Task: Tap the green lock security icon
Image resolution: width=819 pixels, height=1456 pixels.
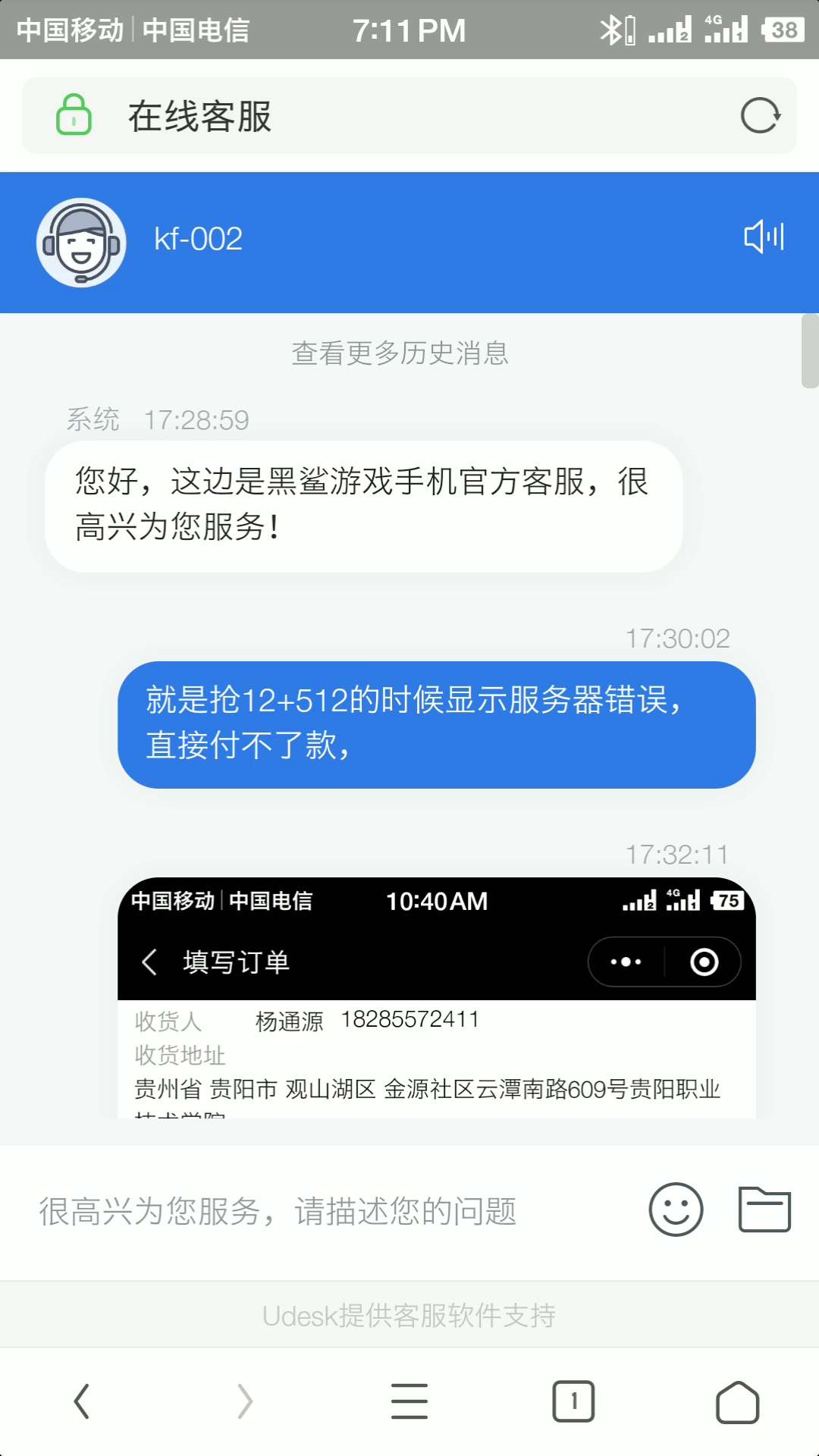Action: click(74, 115)
